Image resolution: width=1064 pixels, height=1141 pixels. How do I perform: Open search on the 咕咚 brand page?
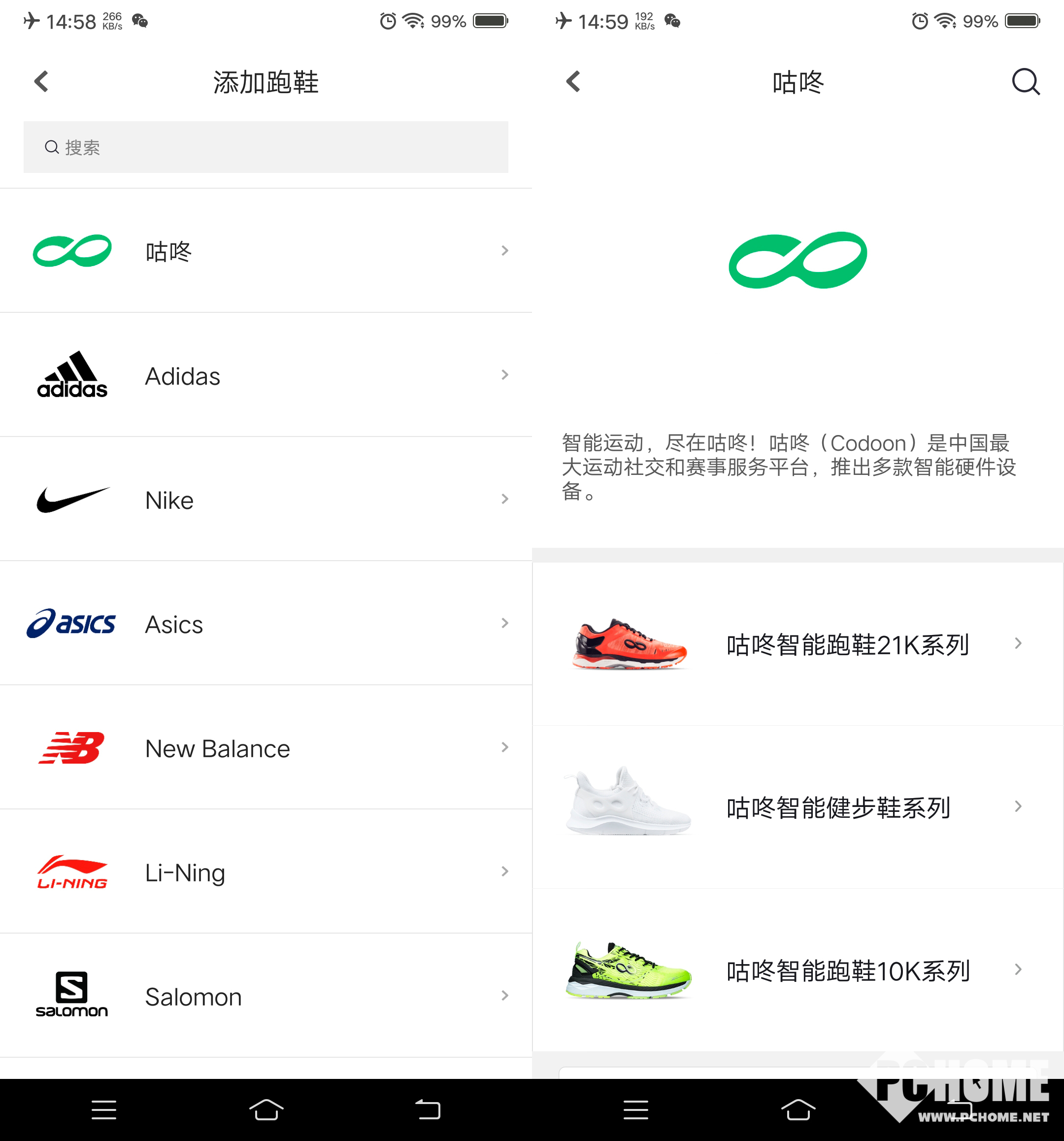1025,81
